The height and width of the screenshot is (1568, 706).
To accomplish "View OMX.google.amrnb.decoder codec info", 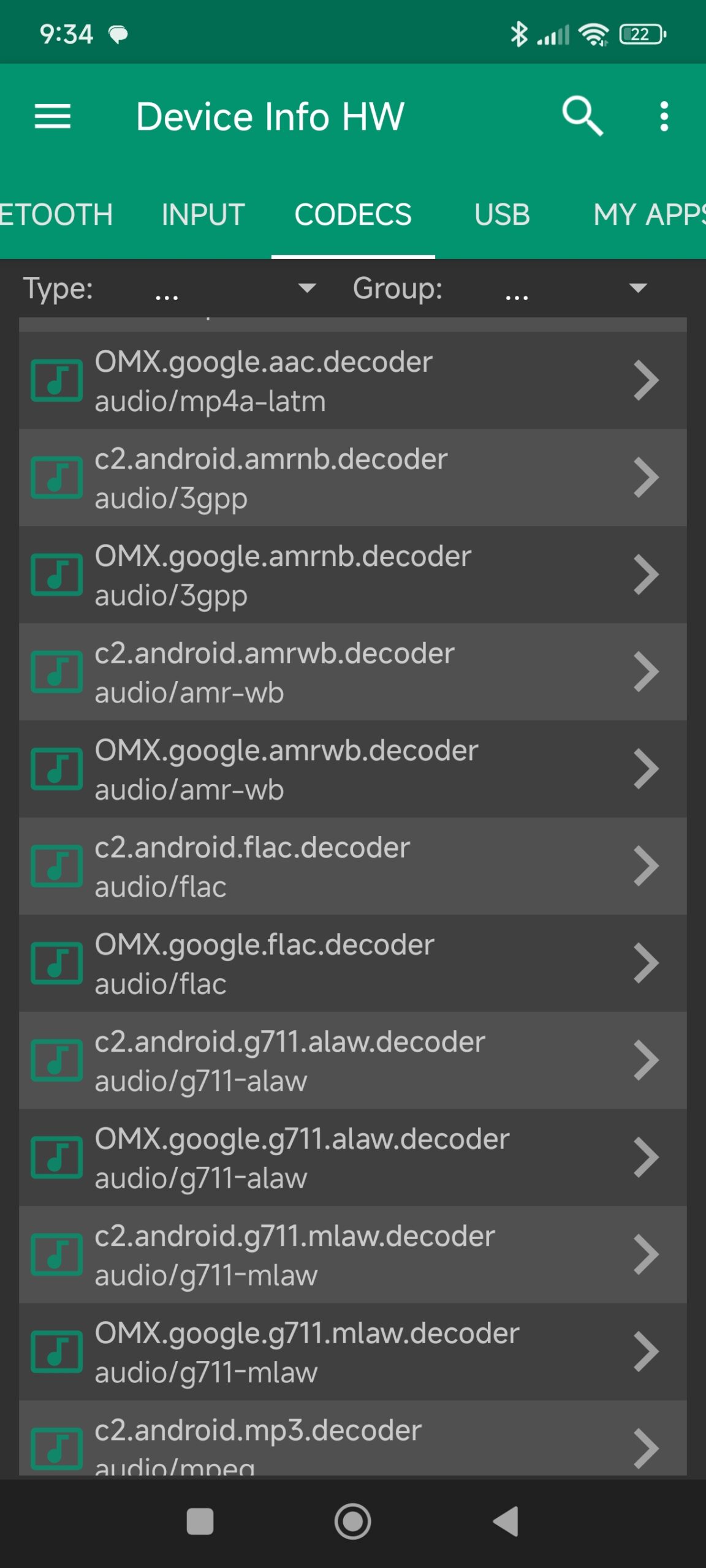I will point(352,575).
